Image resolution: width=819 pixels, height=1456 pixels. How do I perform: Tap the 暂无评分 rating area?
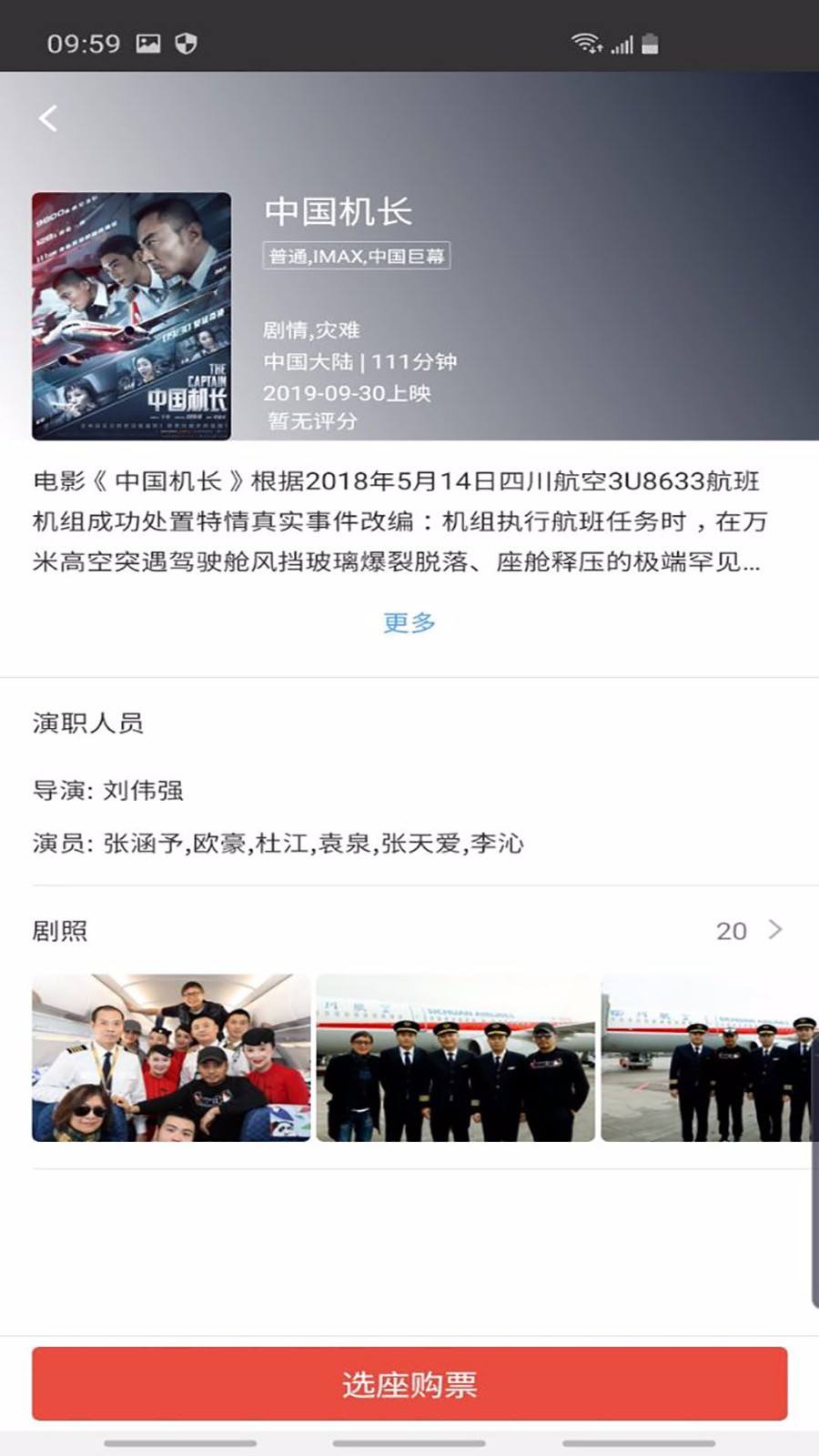pos(313,421)
